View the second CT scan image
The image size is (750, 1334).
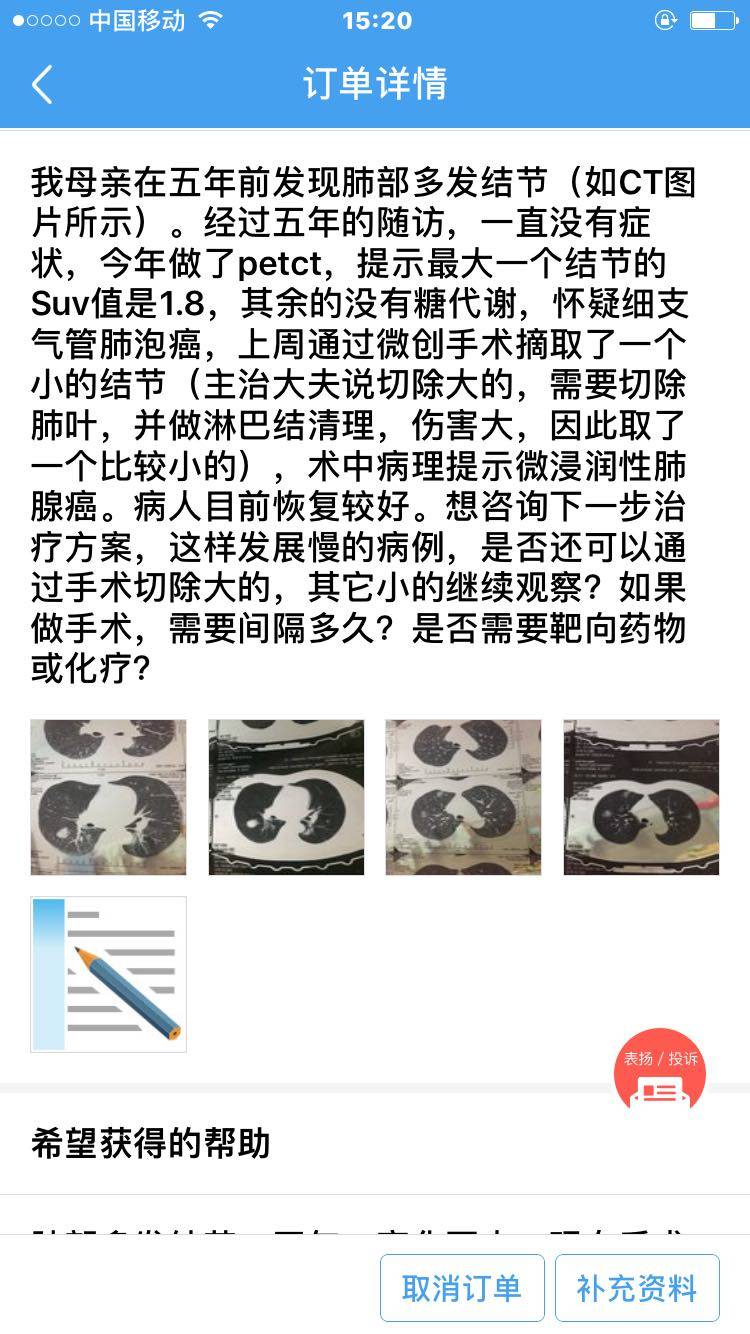pyautogui.click(x=286, y=797)
